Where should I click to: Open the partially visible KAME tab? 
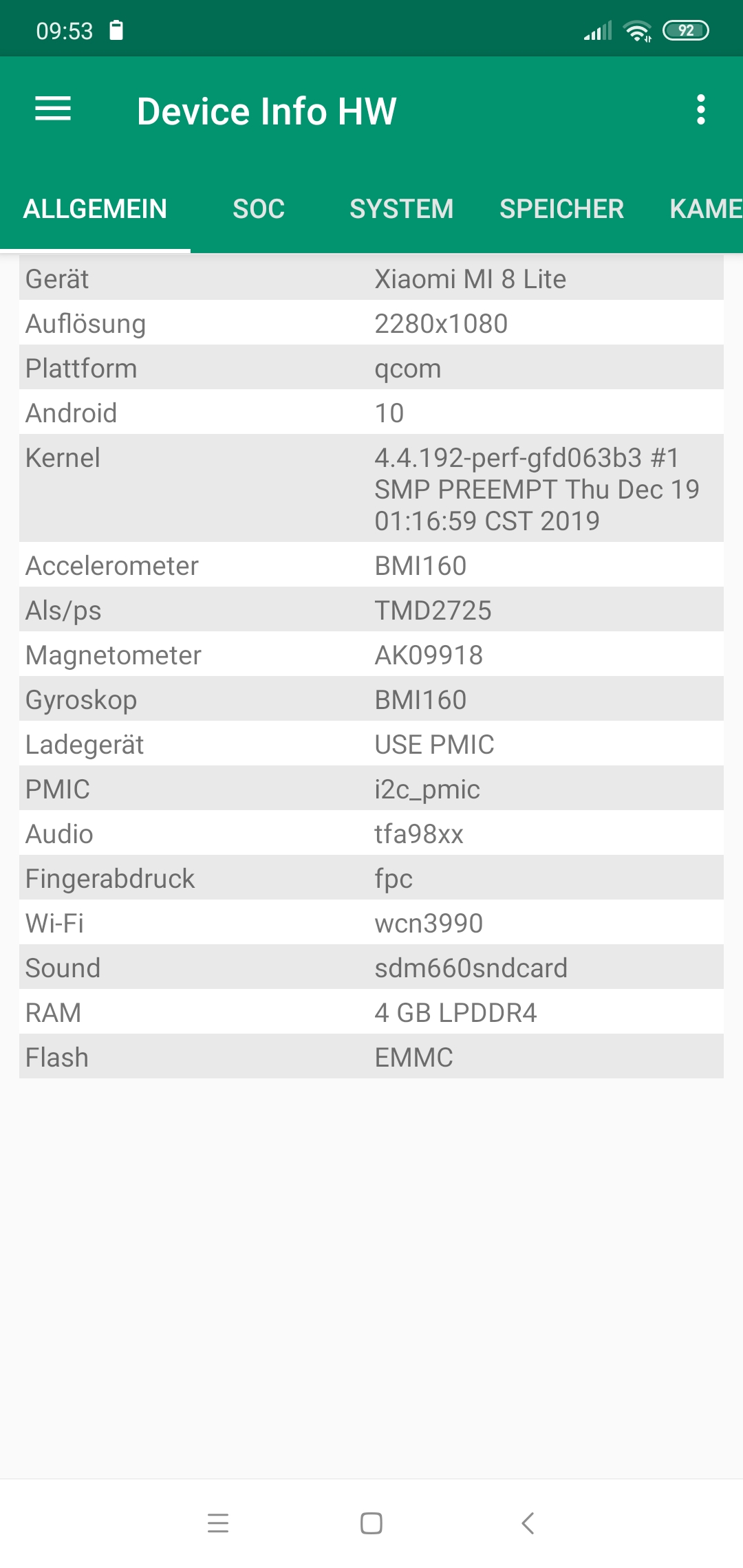point(706,209)
